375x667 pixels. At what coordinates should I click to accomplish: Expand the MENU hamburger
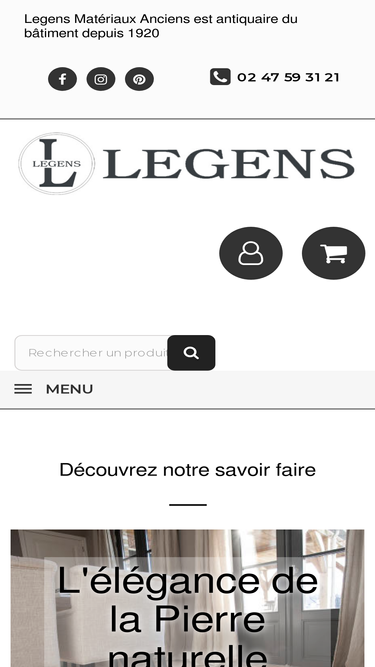point(54,389)
